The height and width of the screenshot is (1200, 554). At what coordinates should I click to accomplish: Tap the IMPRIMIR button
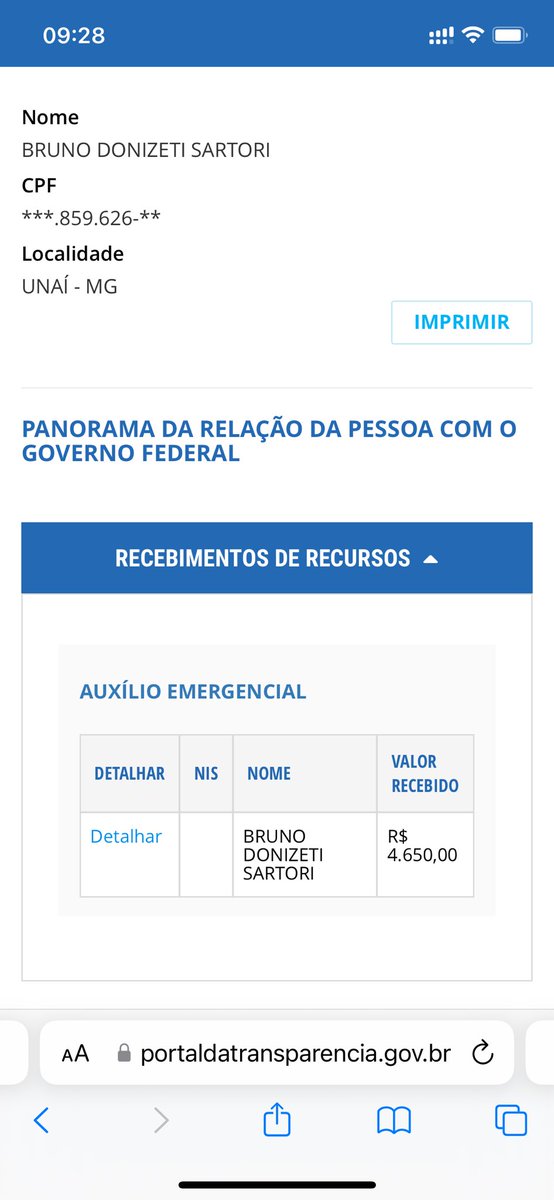[461, 322]
